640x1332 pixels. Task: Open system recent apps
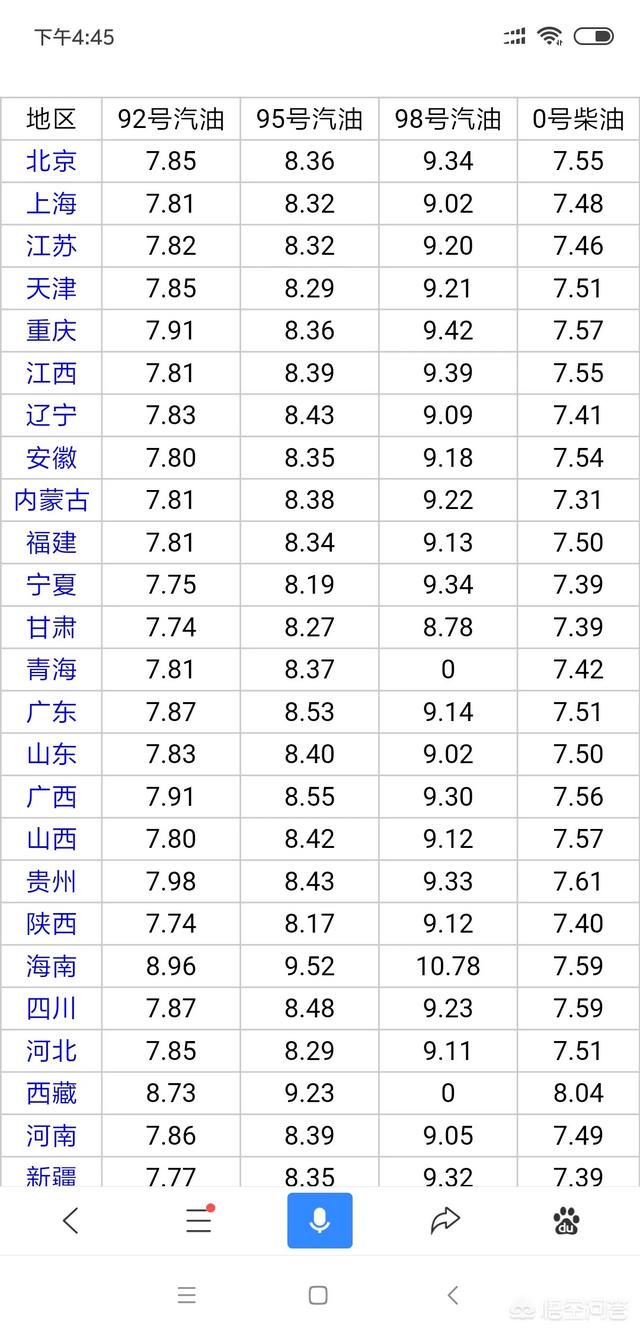click(x=186, y=1295)
